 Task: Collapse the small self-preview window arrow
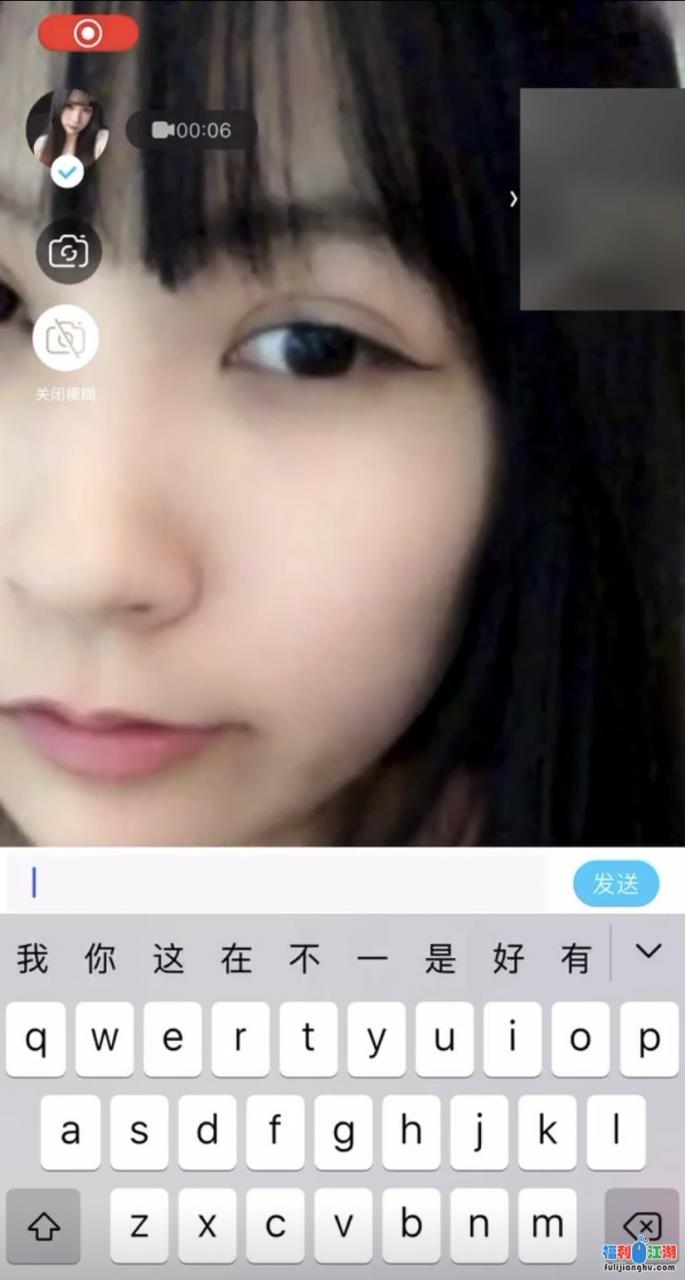coord(513,198)
